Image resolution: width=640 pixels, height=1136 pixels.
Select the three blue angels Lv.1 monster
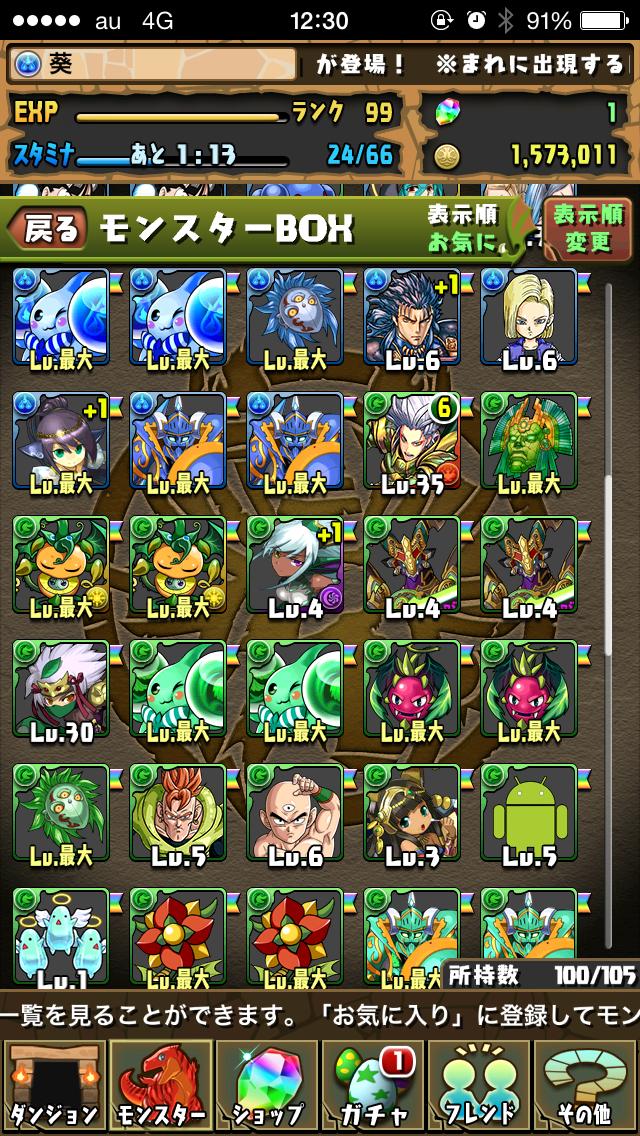(x=61, y=936)
